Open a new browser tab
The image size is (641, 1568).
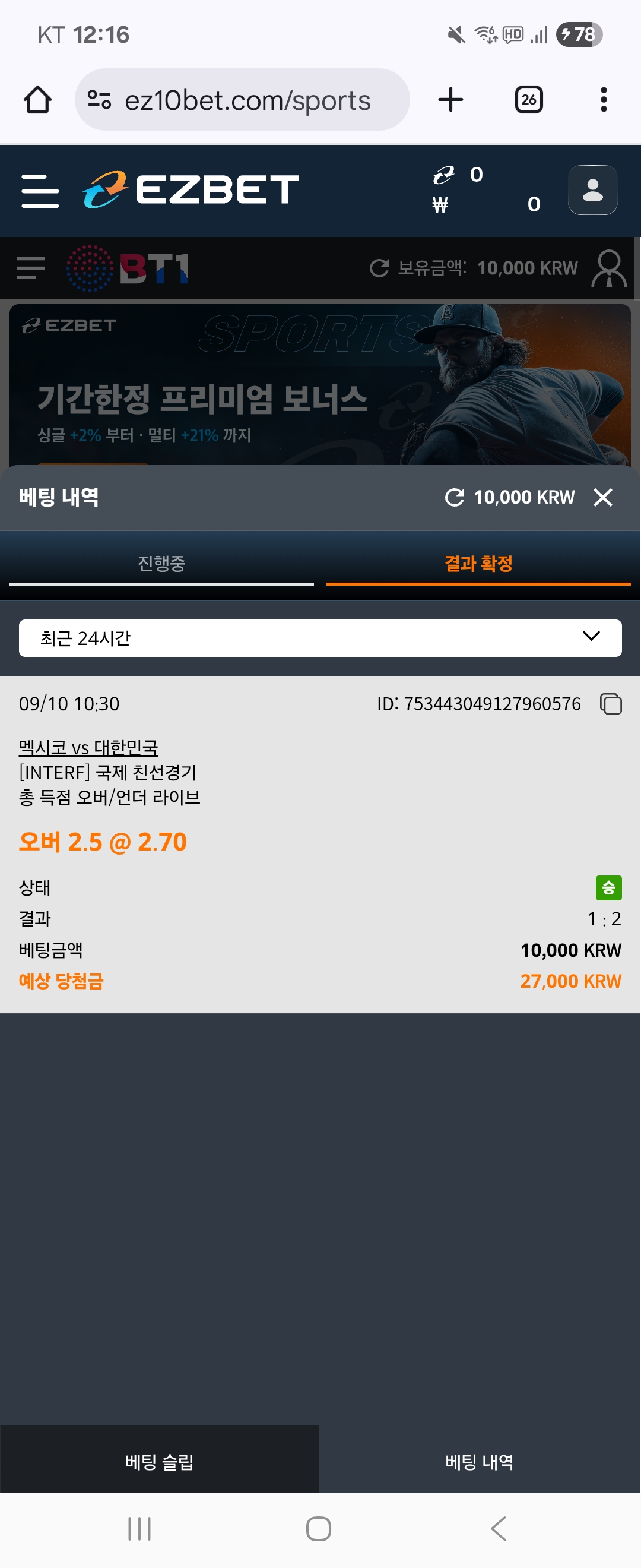click(450, 100)
